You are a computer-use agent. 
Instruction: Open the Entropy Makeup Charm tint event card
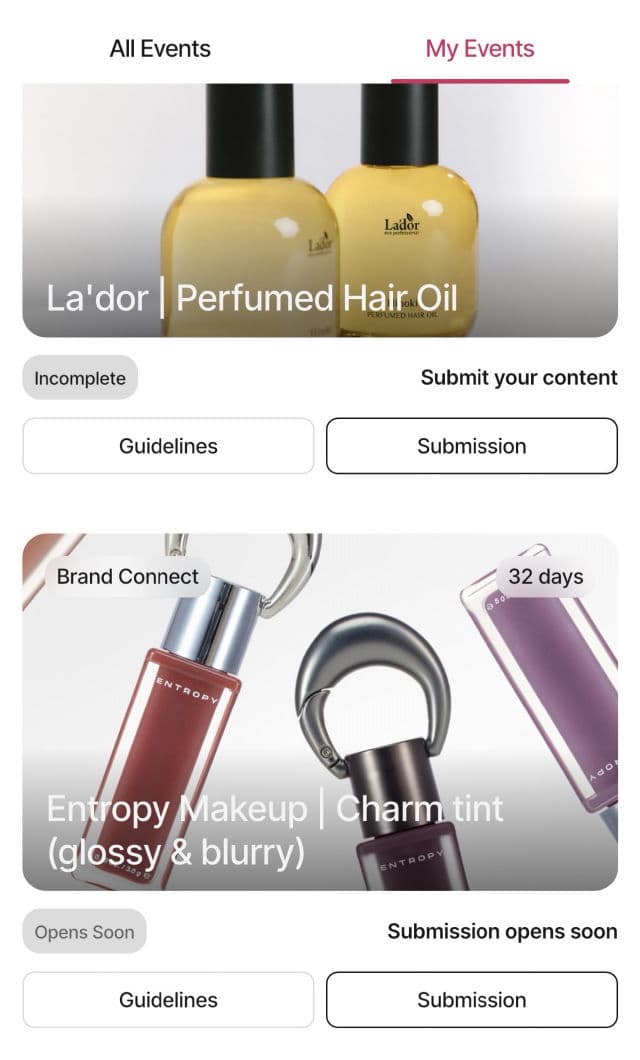320,710
